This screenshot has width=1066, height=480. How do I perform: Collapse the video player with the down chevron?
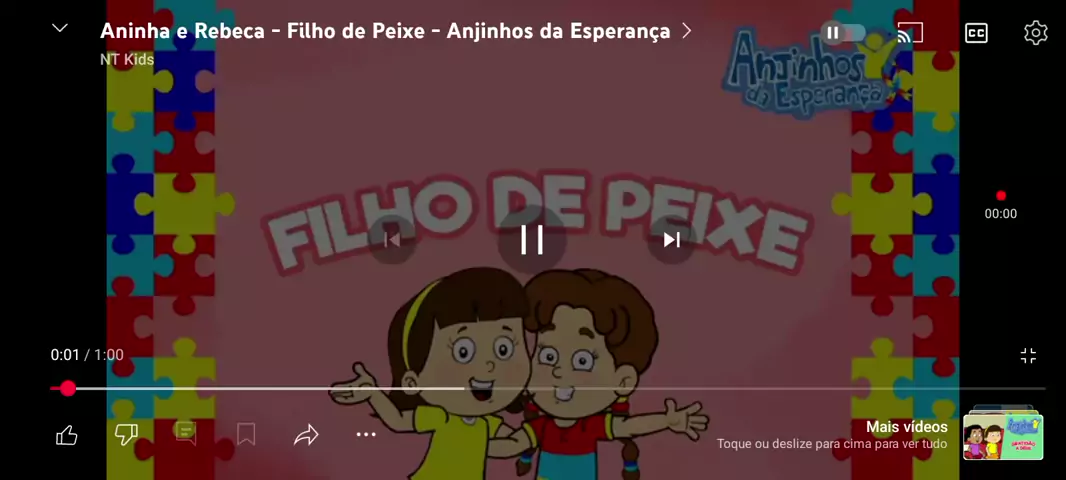(60, 28)
